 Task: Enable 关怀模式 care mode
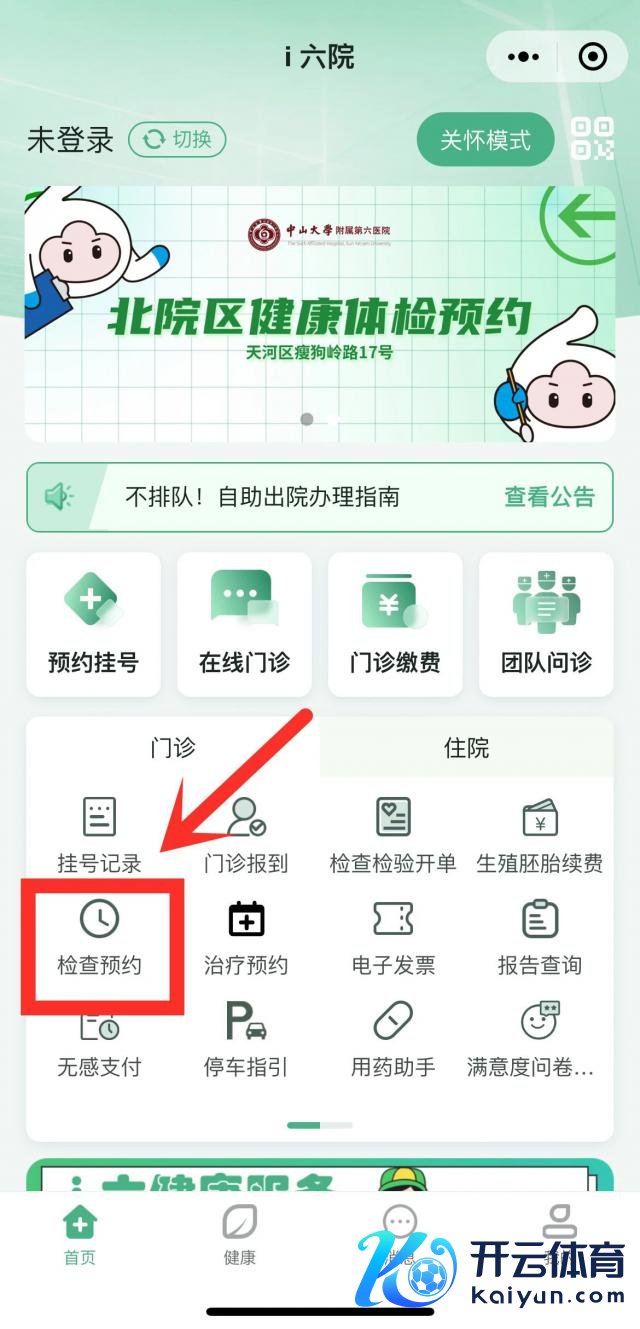pos(485,140)
